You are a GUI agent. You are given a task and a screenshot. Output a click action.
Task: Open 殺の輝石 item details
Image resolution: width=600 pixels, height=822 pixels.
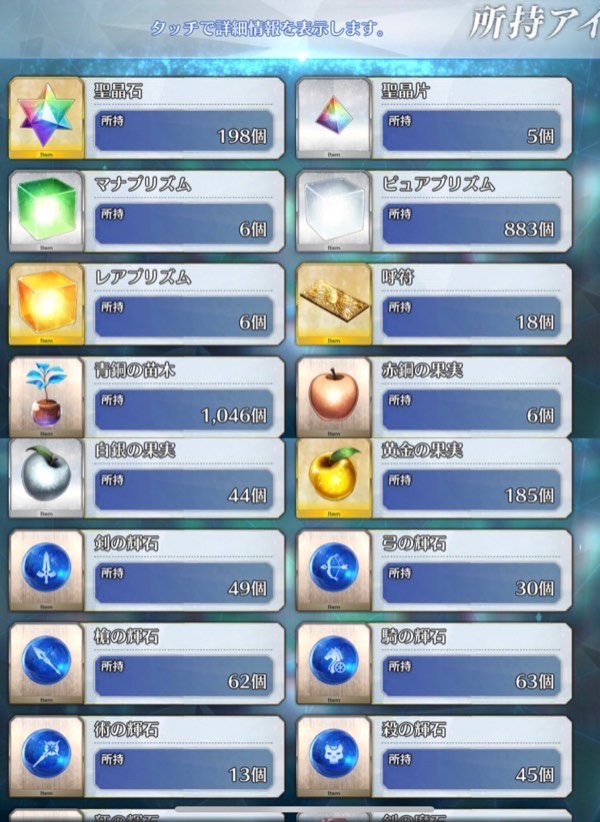(x=434, y=756)
